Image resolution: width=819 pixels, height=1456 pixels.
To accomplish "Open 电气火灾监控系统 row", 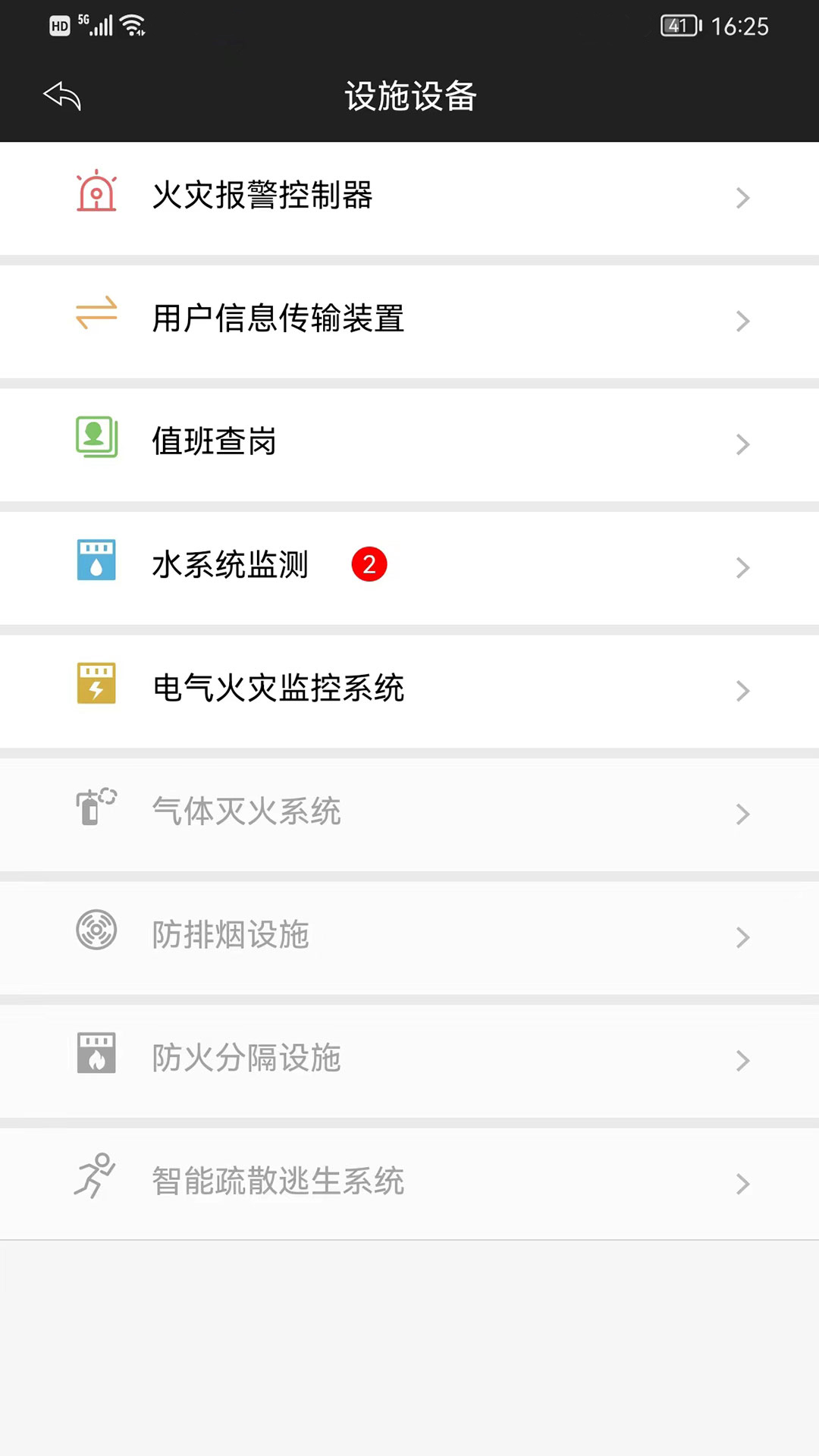I will [409, 689].
